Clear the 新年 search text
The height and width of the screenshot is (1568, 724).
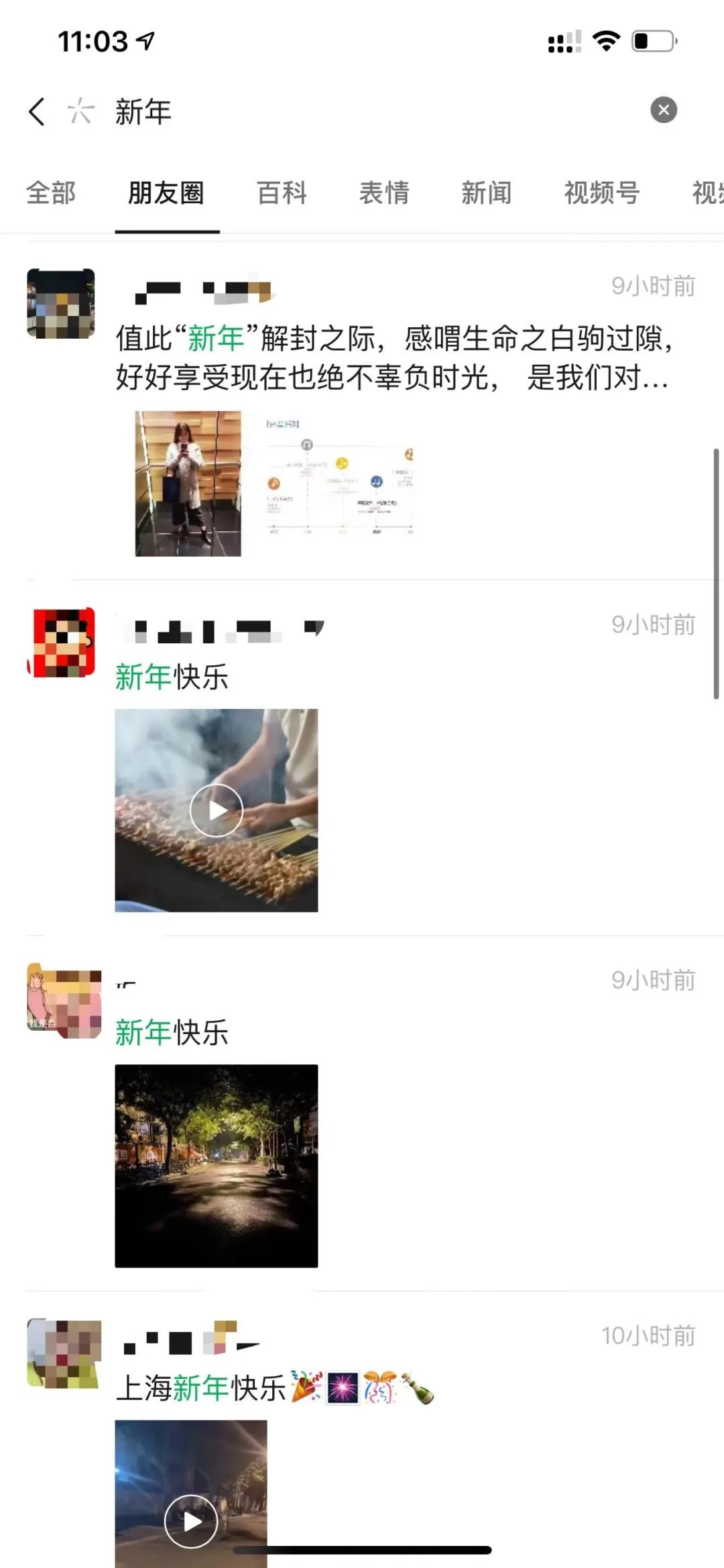(663, 110)
